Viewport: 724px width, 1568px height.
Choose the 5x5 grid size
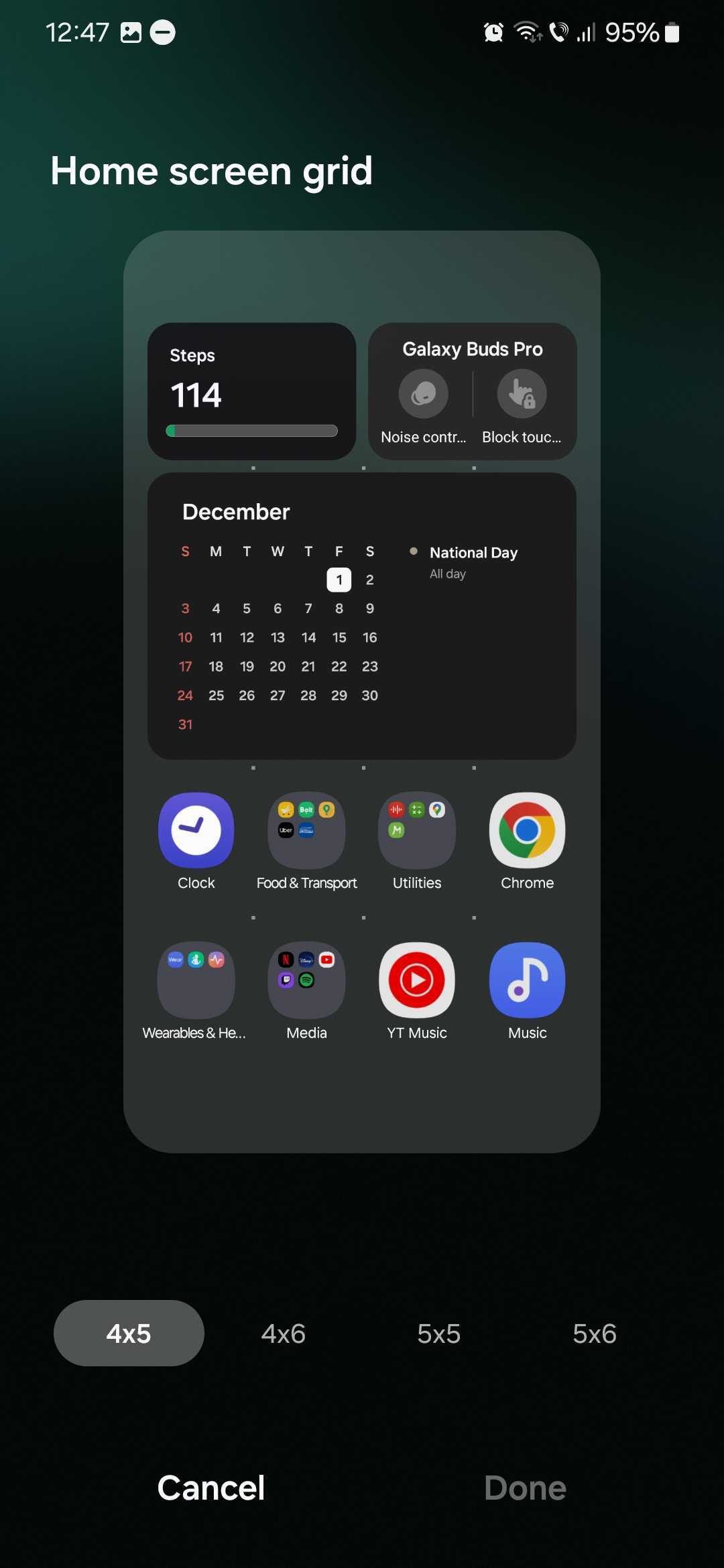[x=439, y=1333]
